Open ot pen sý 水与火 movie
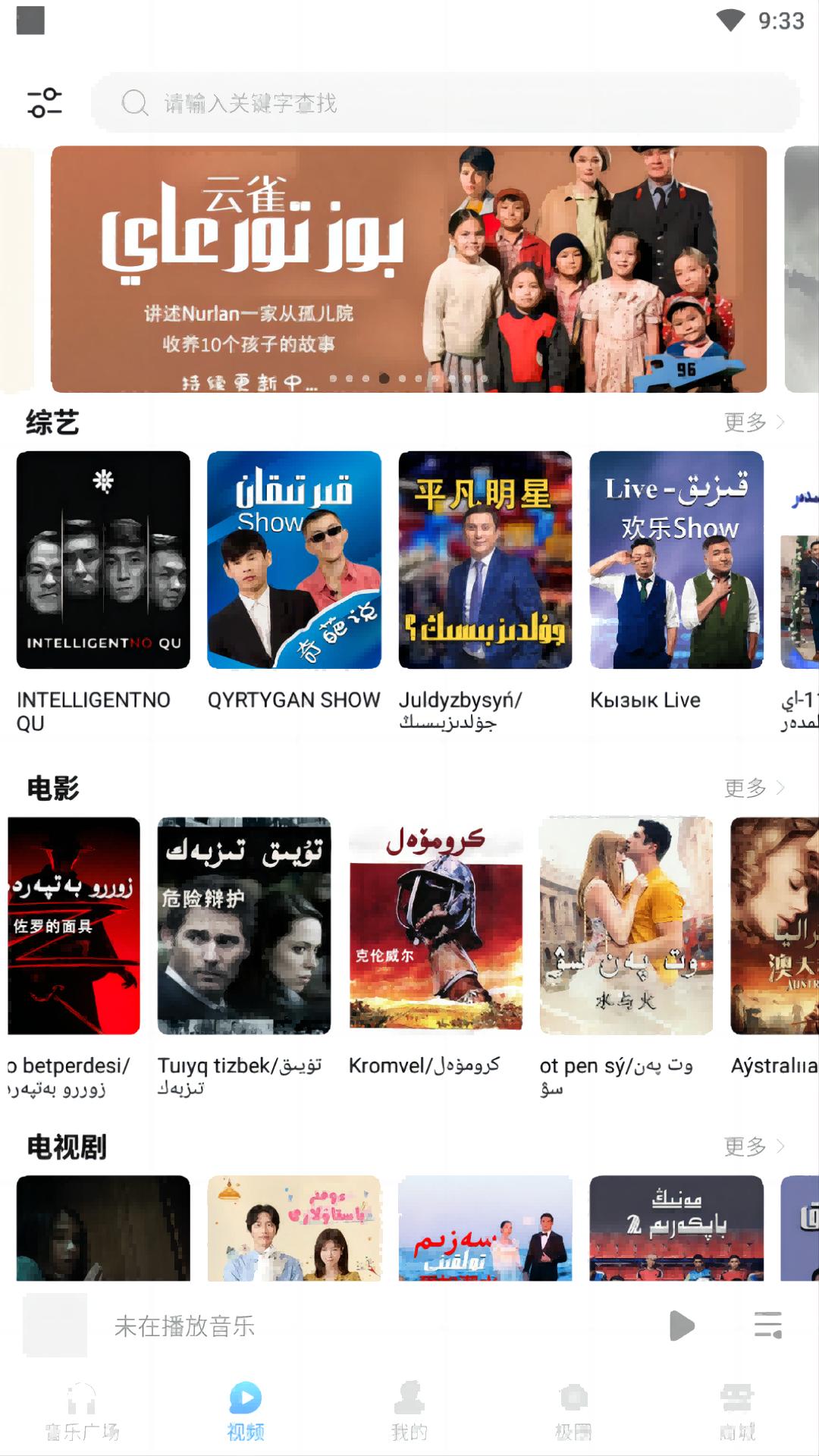This screenshot has height=1456, width=819. pos(626,926)
